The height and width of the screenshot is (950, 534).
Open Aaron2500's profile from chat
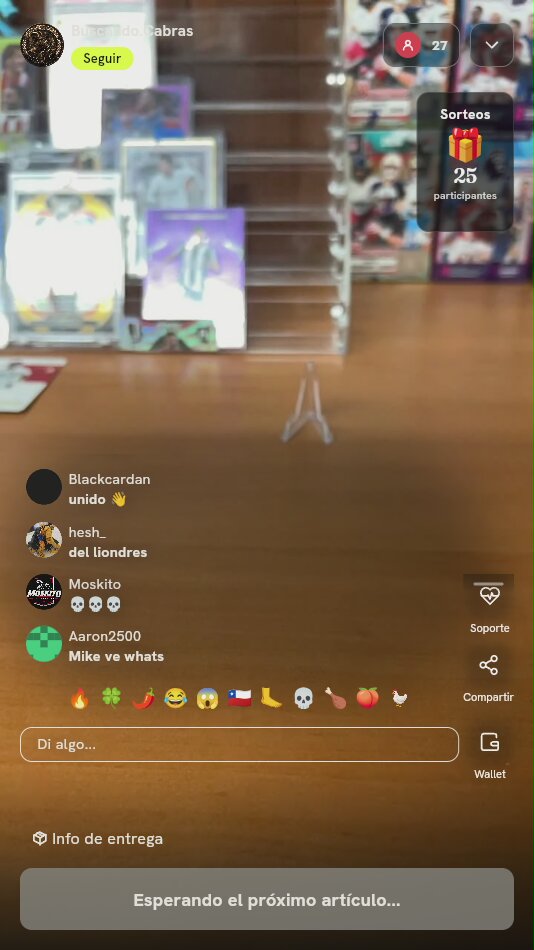click(x=44, y=643)
